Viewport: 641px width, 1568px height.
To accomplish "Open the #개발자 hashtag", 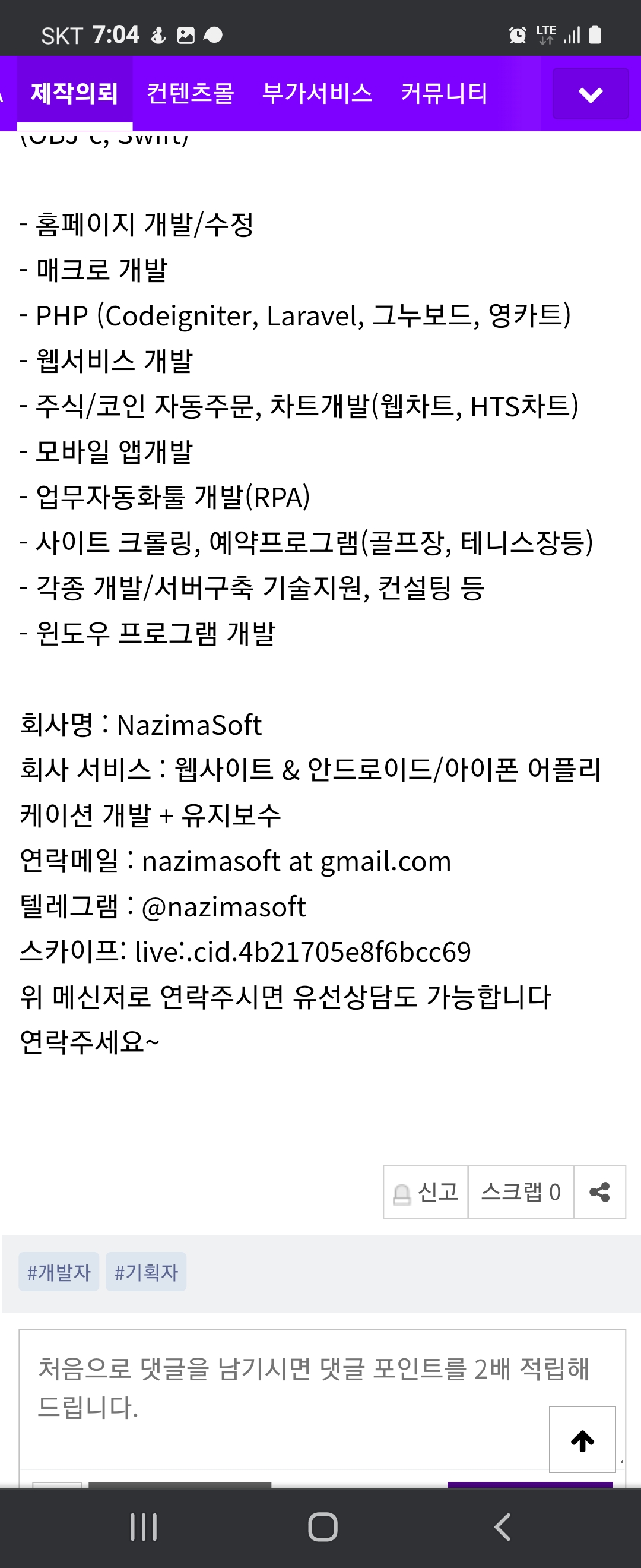I will pos(59,1272).
